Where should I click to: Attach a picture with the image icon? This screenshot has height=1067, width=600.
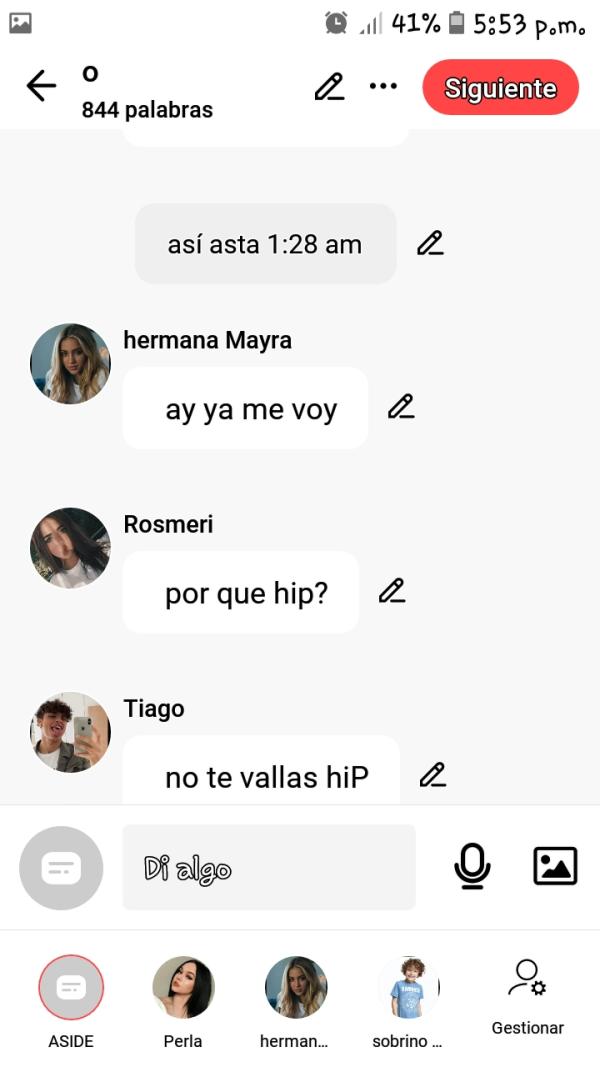555,866
